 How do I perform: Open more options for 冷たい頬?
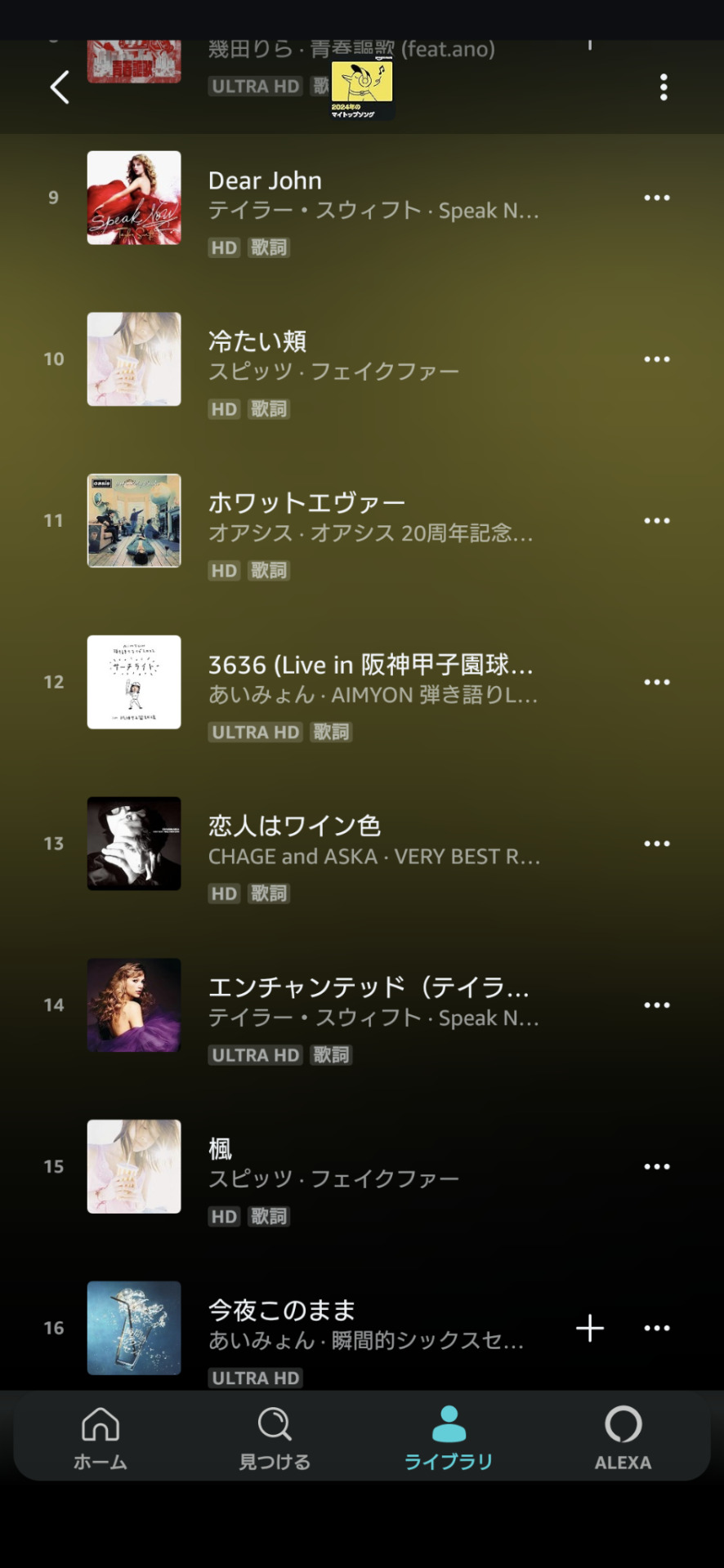coord(656,359)
